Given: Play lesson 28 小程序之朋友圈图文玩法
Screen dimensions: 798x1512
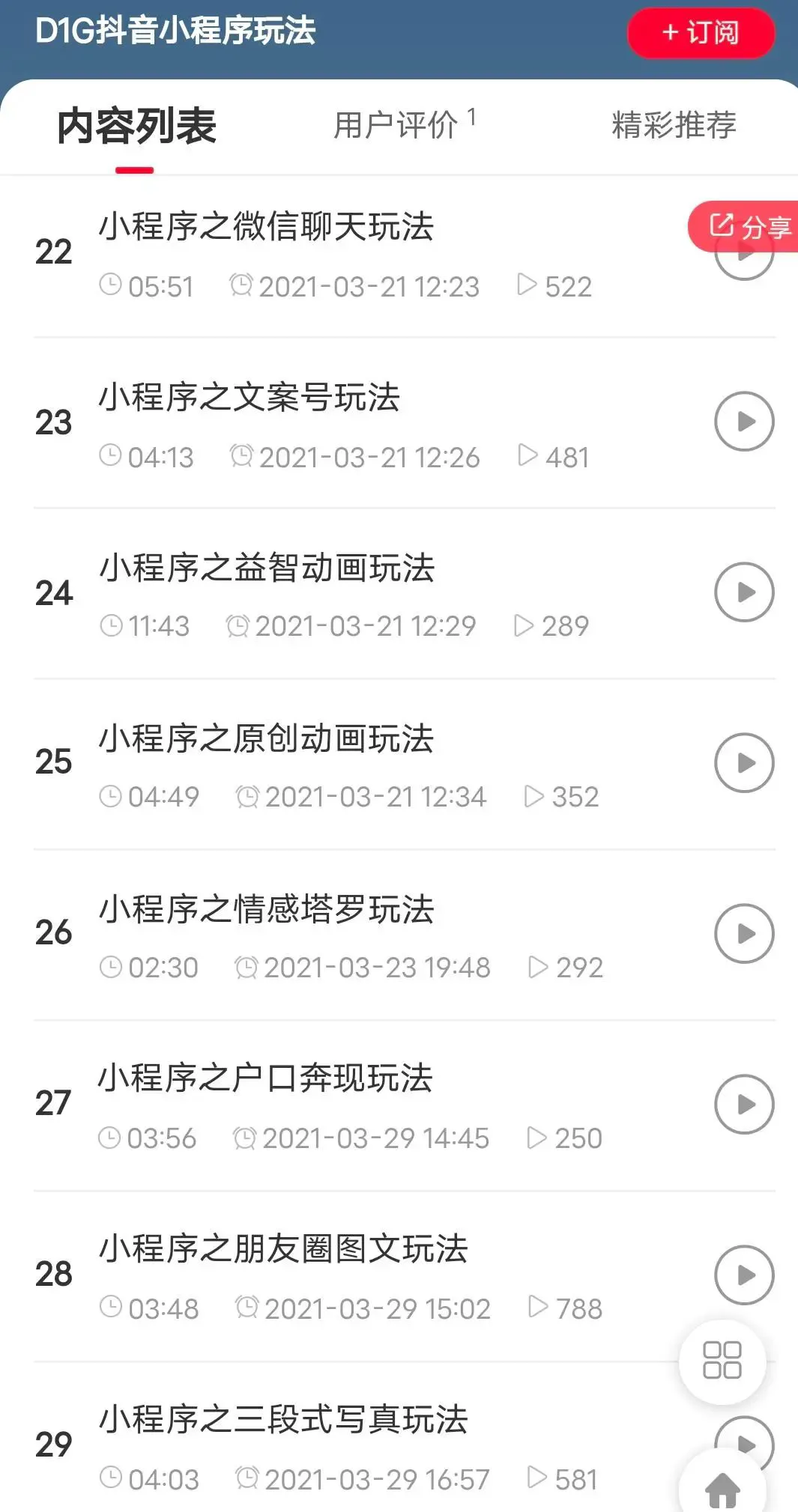Looking at the screenshot, I should (743, 1275).
